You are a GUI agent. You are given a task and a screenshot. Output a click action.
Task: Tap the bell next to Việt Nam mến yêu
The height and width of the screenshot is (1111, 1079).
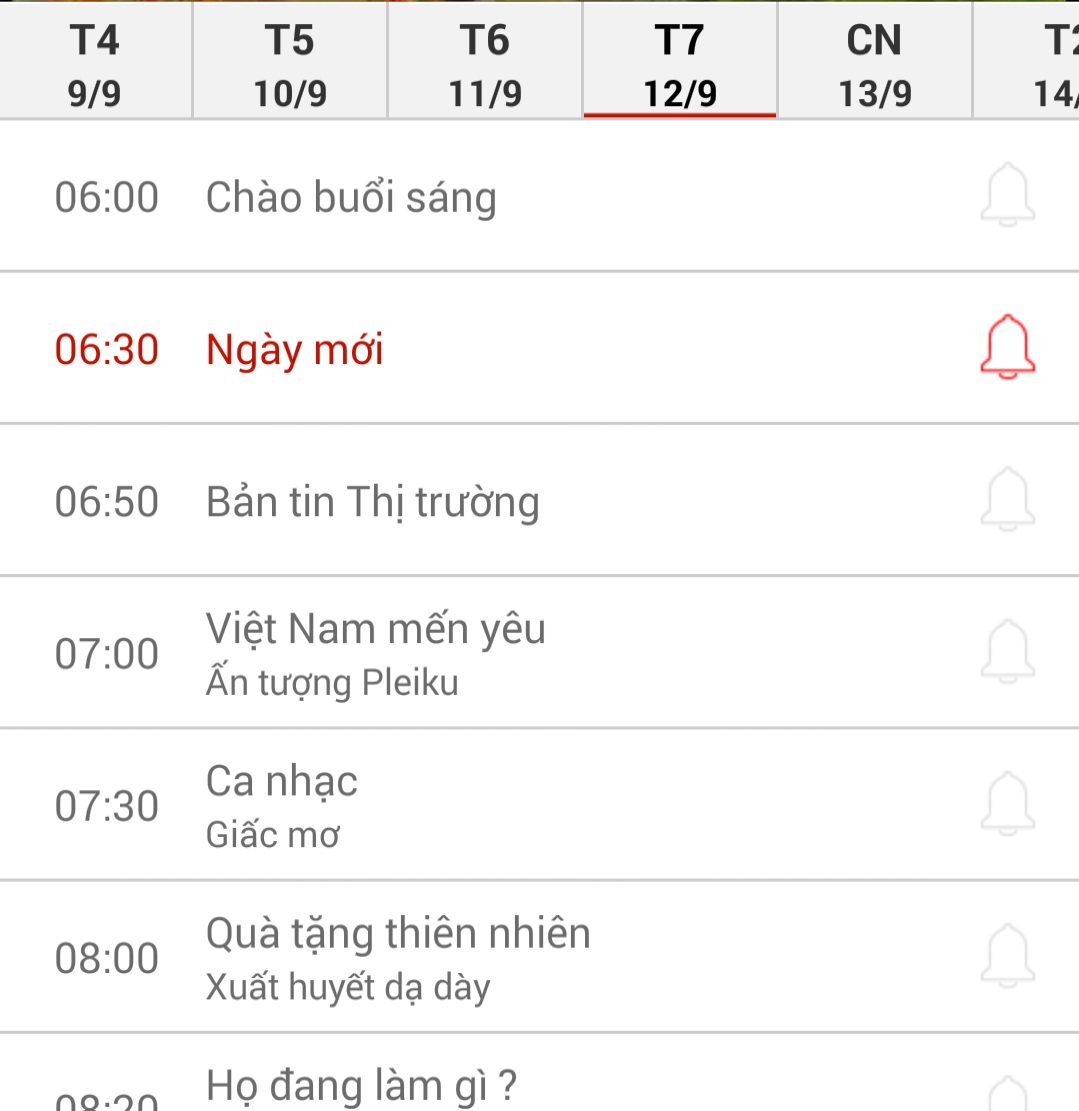tap(1007, 652)
